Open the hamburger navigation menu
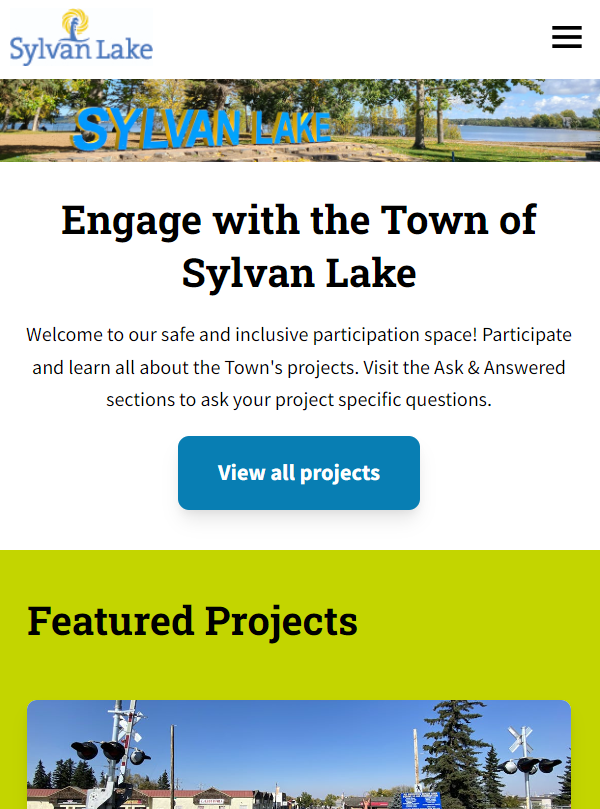Image resolution: width=600 pixels, height=809 pixels. coord(566,38)
